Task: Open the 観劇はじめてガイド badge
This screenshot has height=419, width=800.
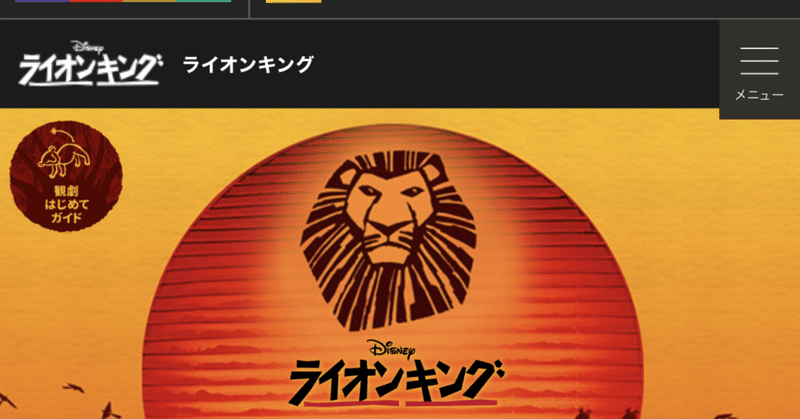Action: (66, 177)
